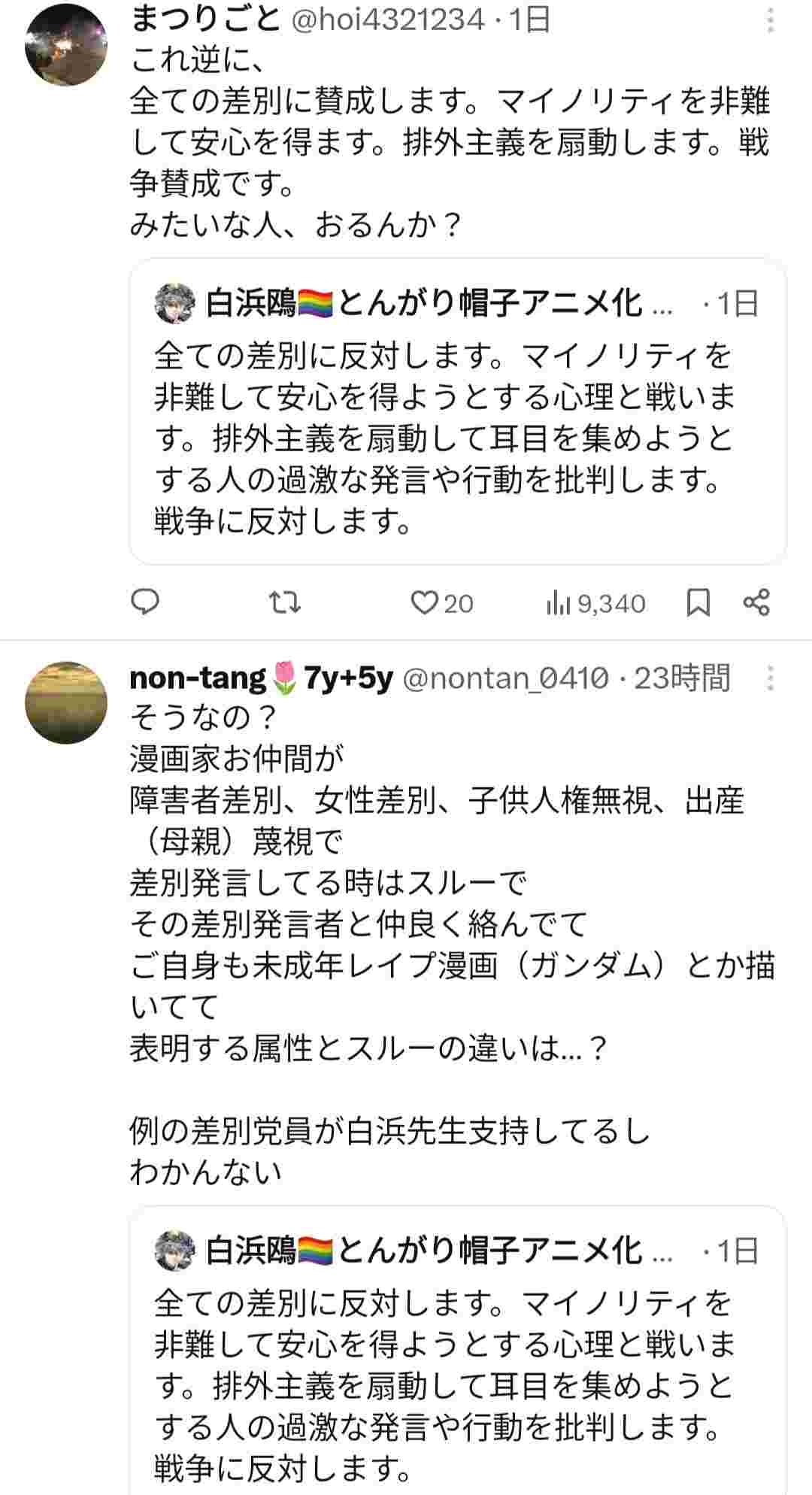Bookmark まつりごと's post

pos(698,602)
